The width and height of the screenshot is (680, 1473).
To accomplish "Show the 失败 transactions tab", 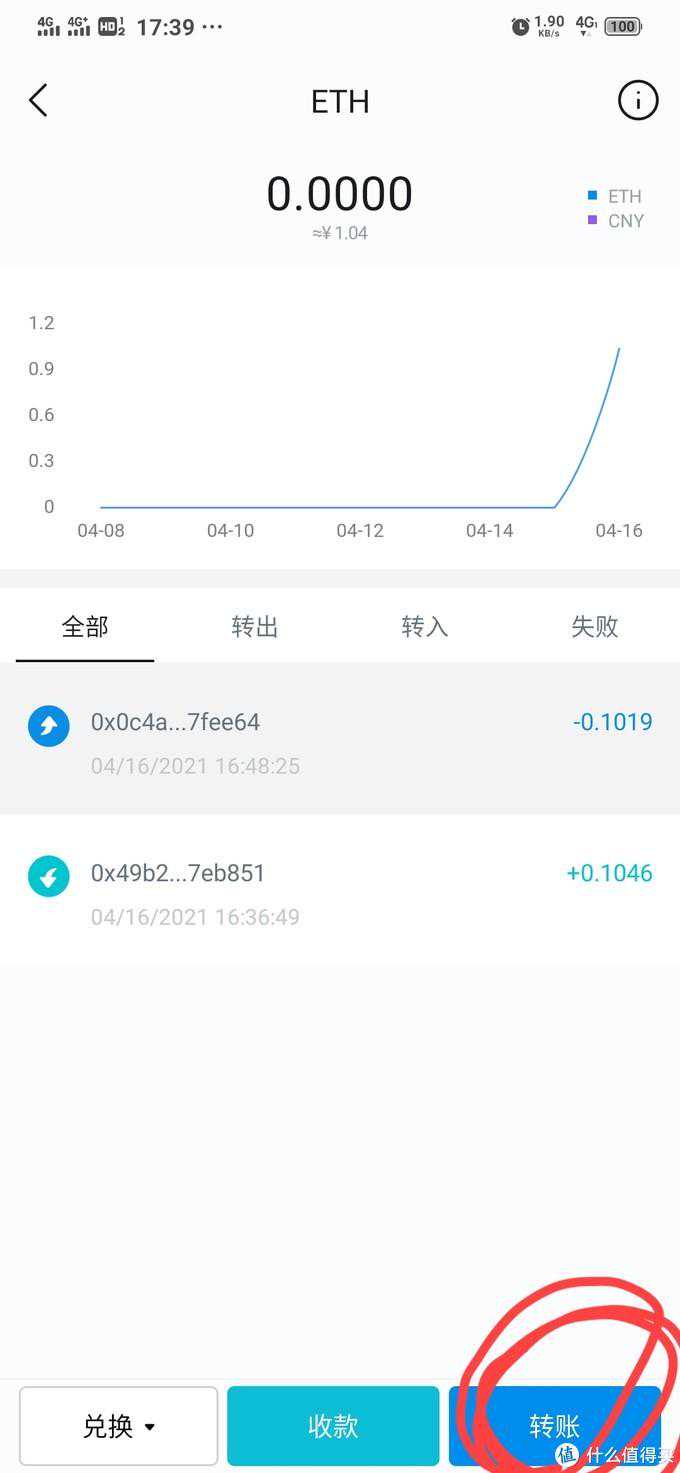I will (594, 627).
